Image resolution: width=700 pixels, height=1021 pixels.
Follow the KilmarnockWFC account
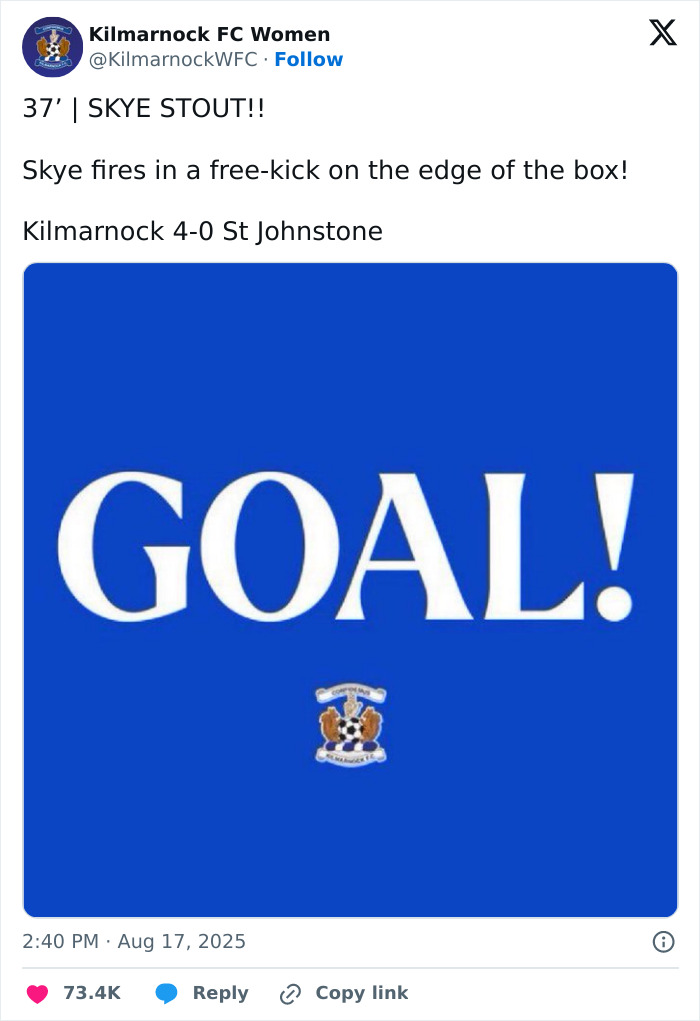[308, 60]
